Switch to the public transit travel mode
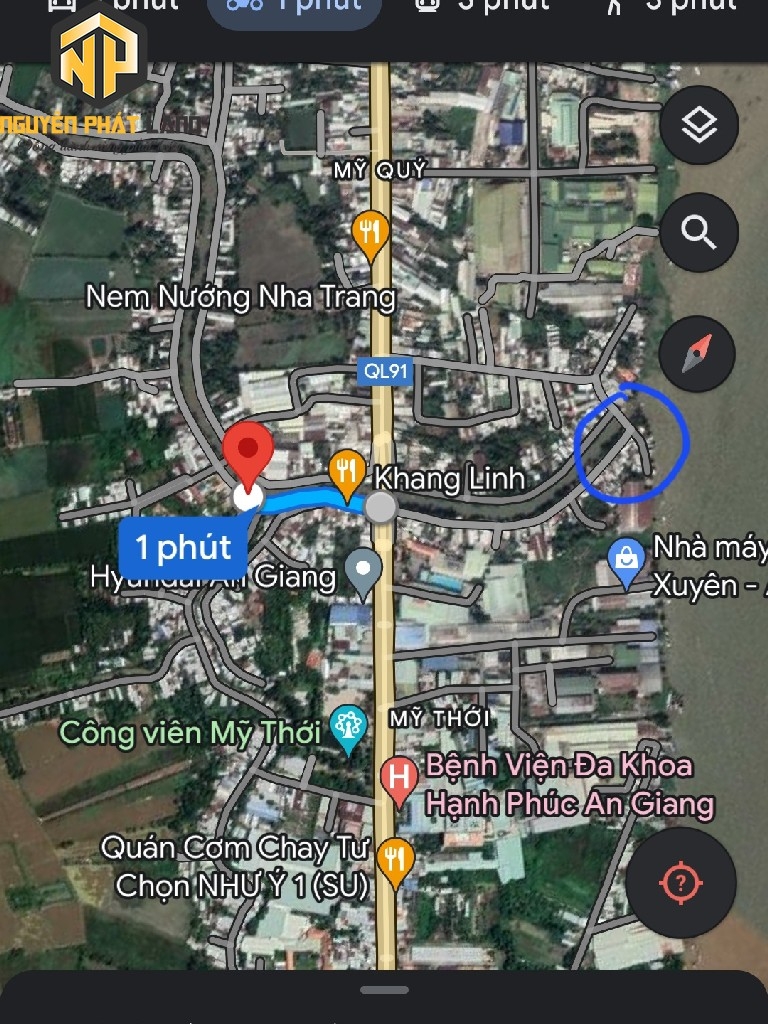Viewport: 768px width, 1024px height. [x=480, y=8]
